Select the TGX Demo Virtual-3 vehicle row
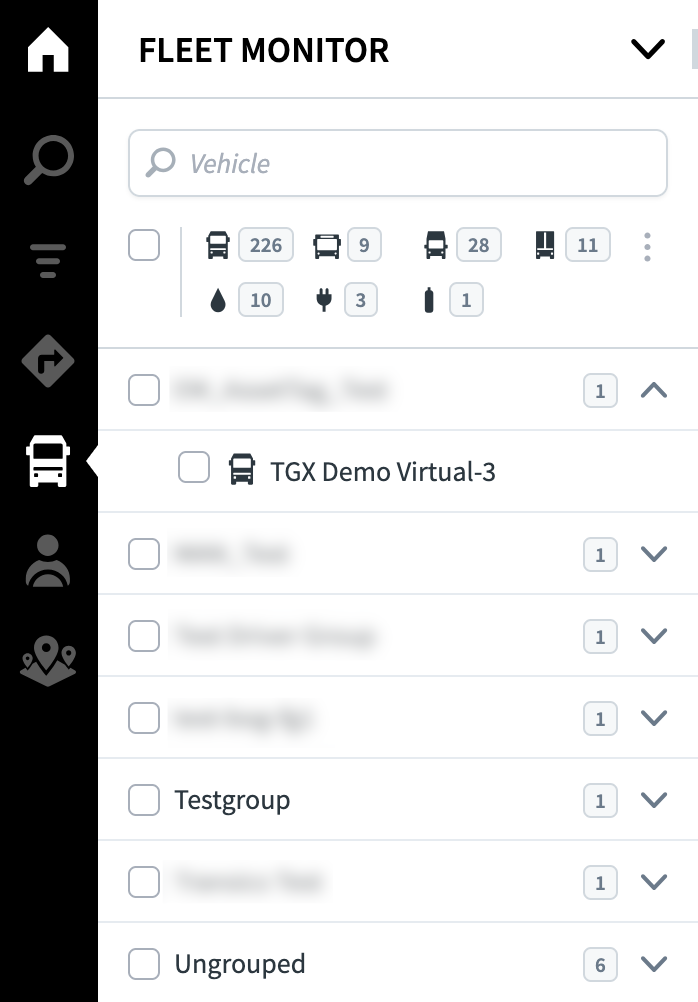This screenshot has width=698, height=1002. tap(383, 471)
